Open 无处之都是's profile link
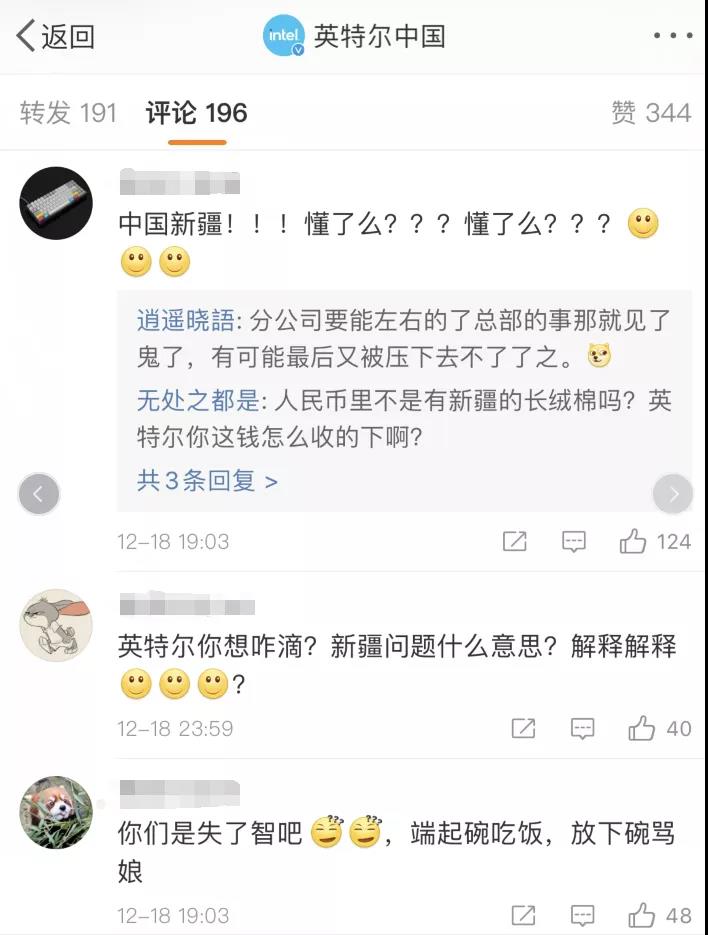 [x=196, y=400]
